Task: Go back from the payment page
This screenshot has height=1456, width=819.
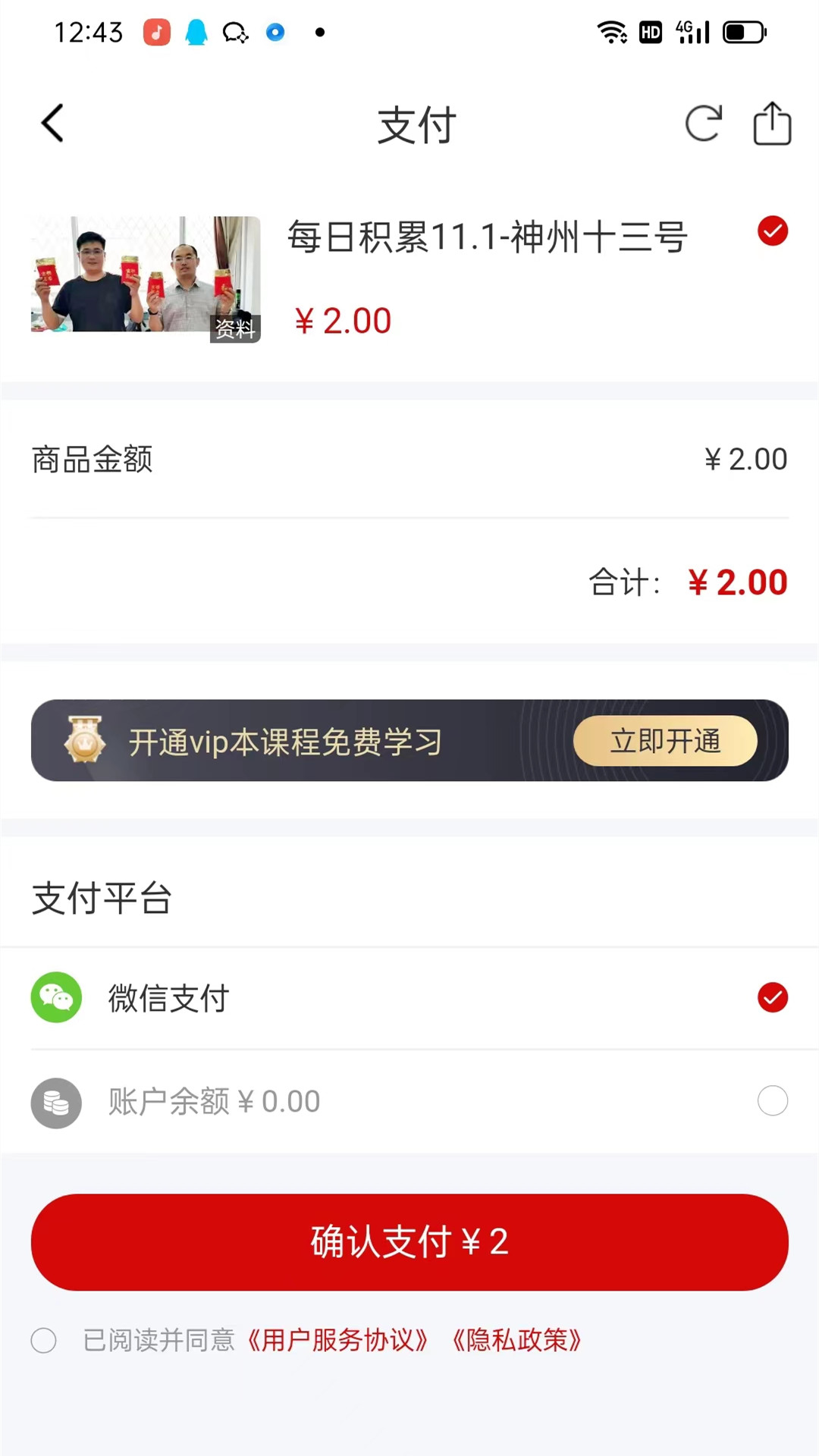Action: pos(52,124)
